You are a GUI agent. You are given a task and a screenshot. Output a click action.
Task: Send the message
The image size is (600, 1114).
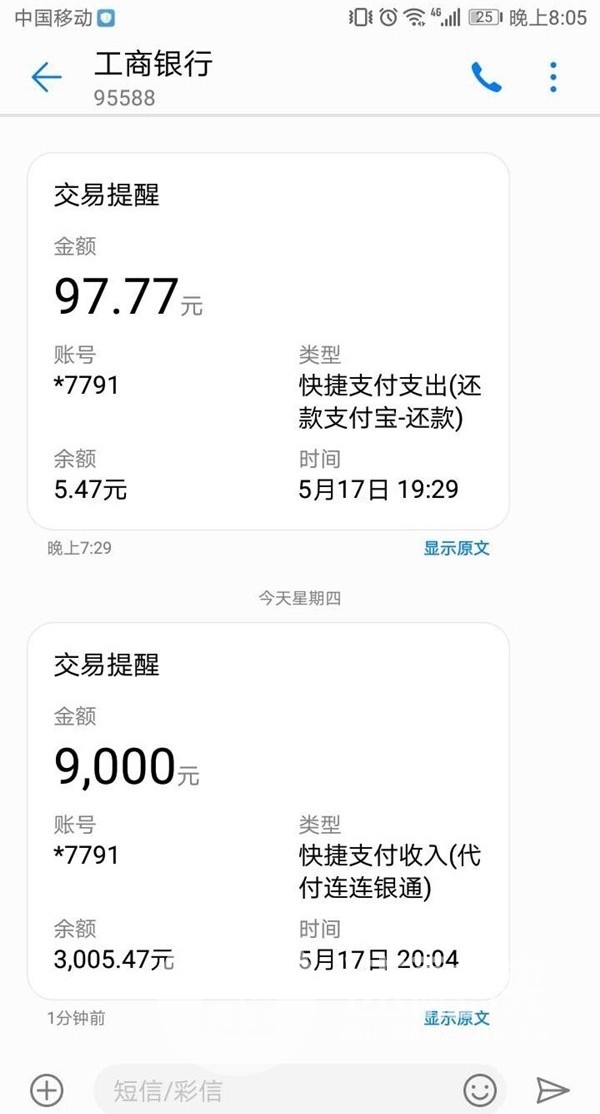pyautogui.click(x=553, y=1089)
